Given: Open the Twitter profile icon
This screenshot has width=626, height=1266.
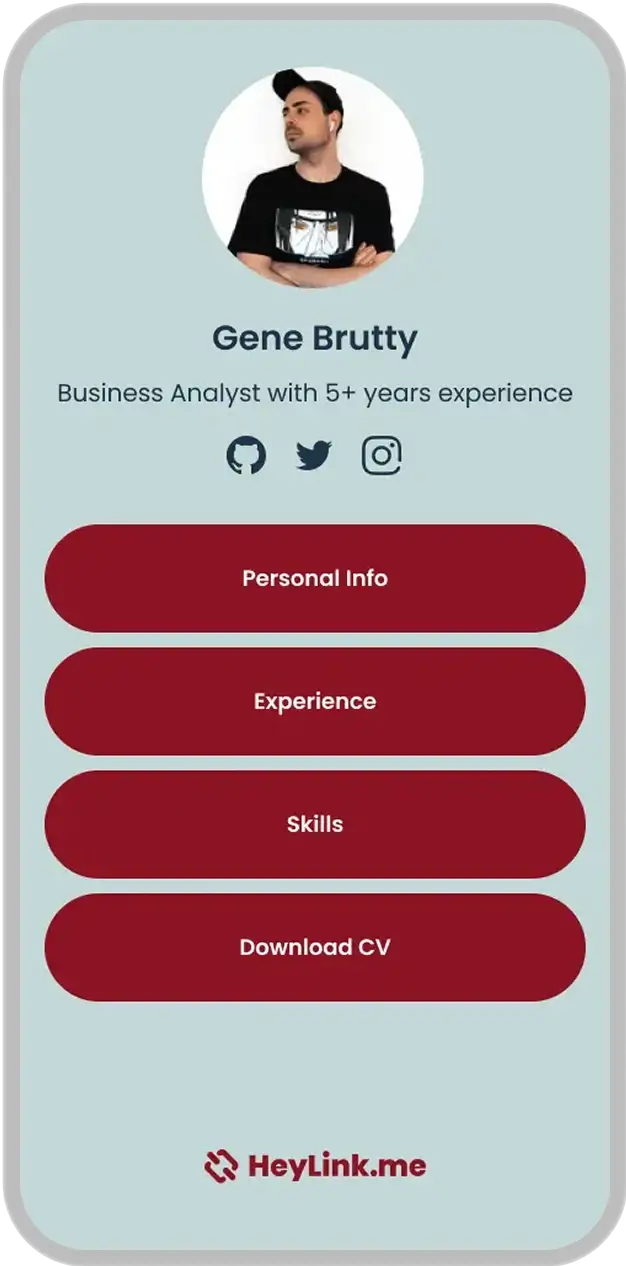Looking at the screenshot, I should tap(313, 455).
